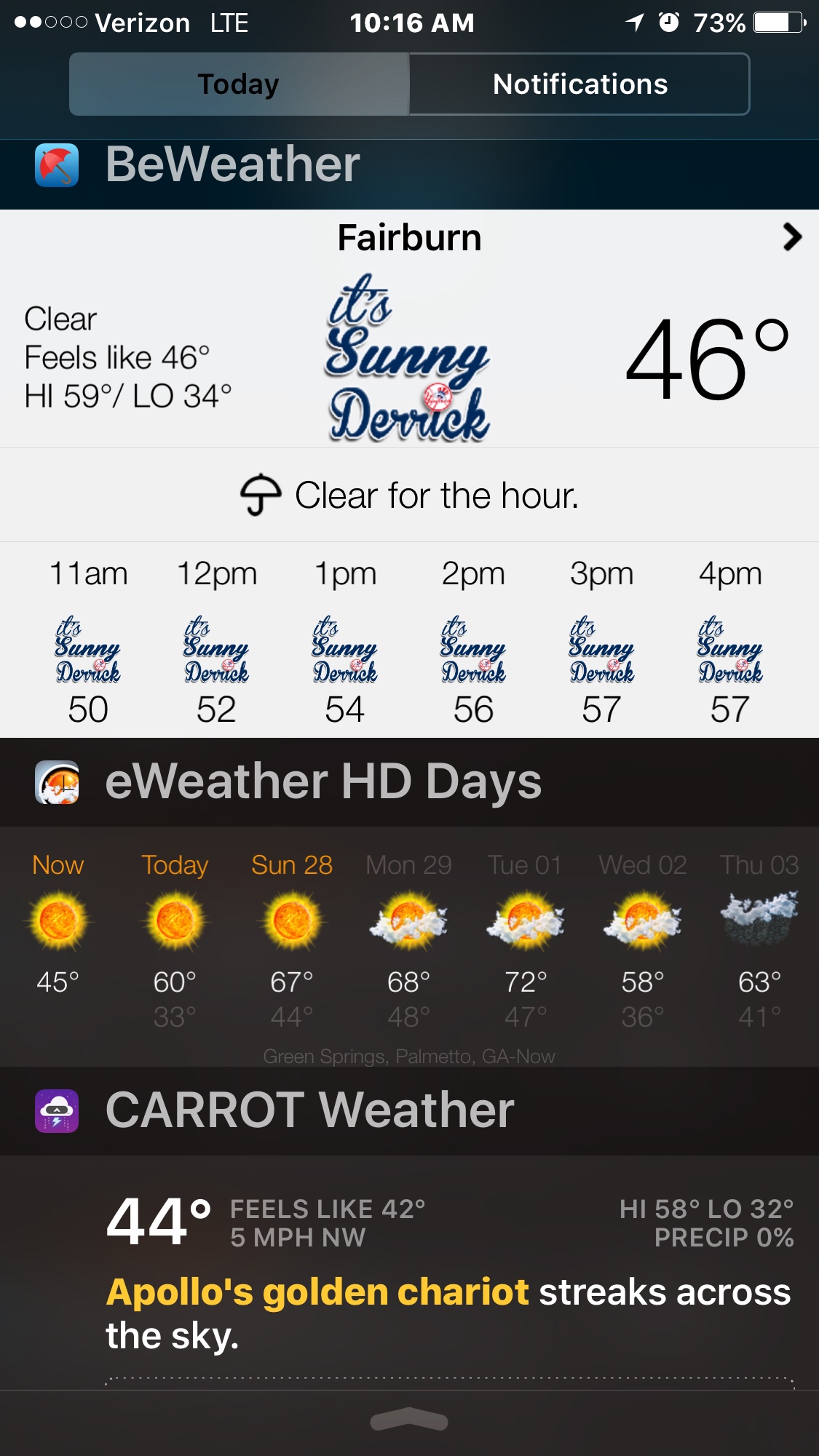Viewport: 819px width, 1456px height.
Task: Tap the grabber handle at the bottom
Action: (409, 1420)
